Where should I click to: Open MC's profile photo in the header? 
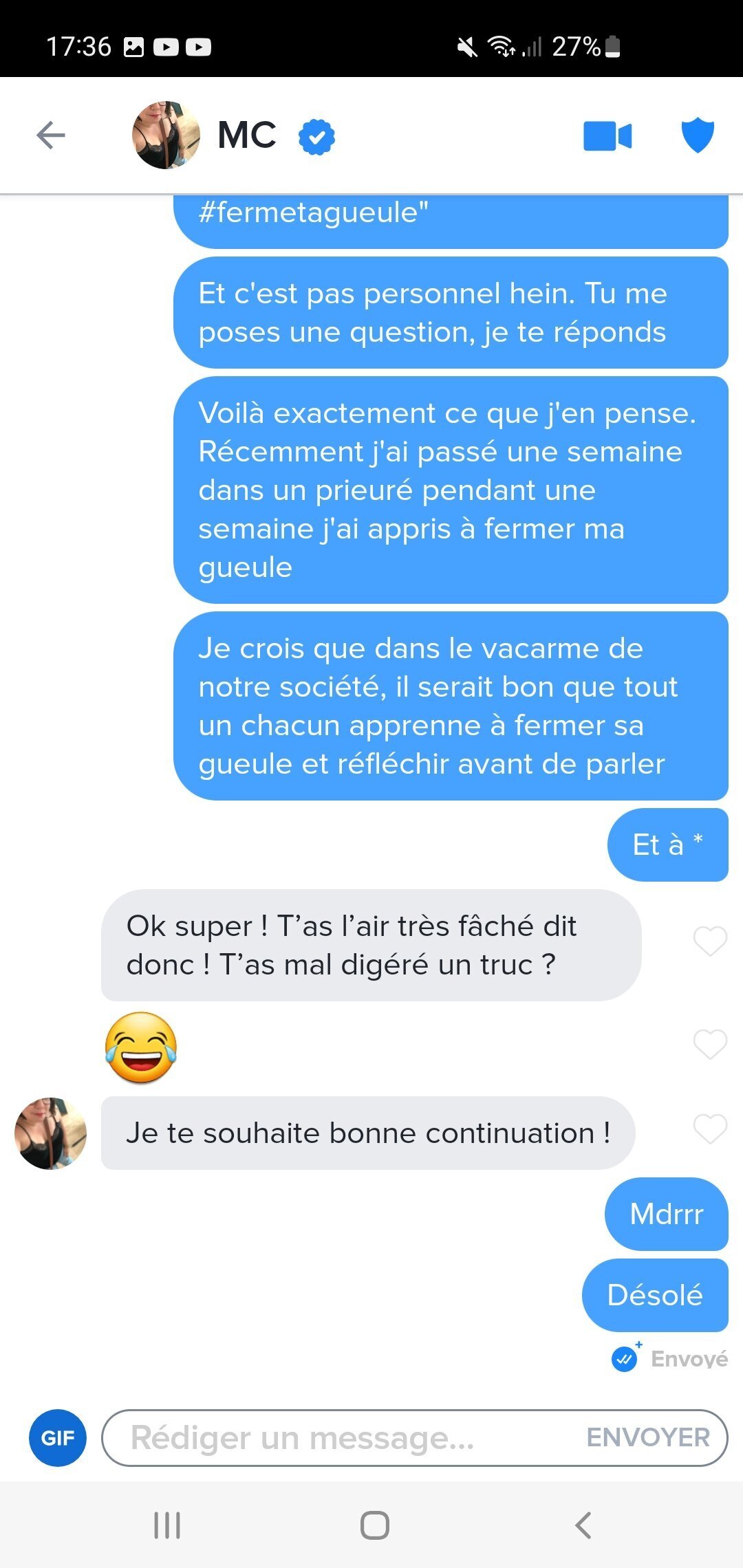point(166,135)
